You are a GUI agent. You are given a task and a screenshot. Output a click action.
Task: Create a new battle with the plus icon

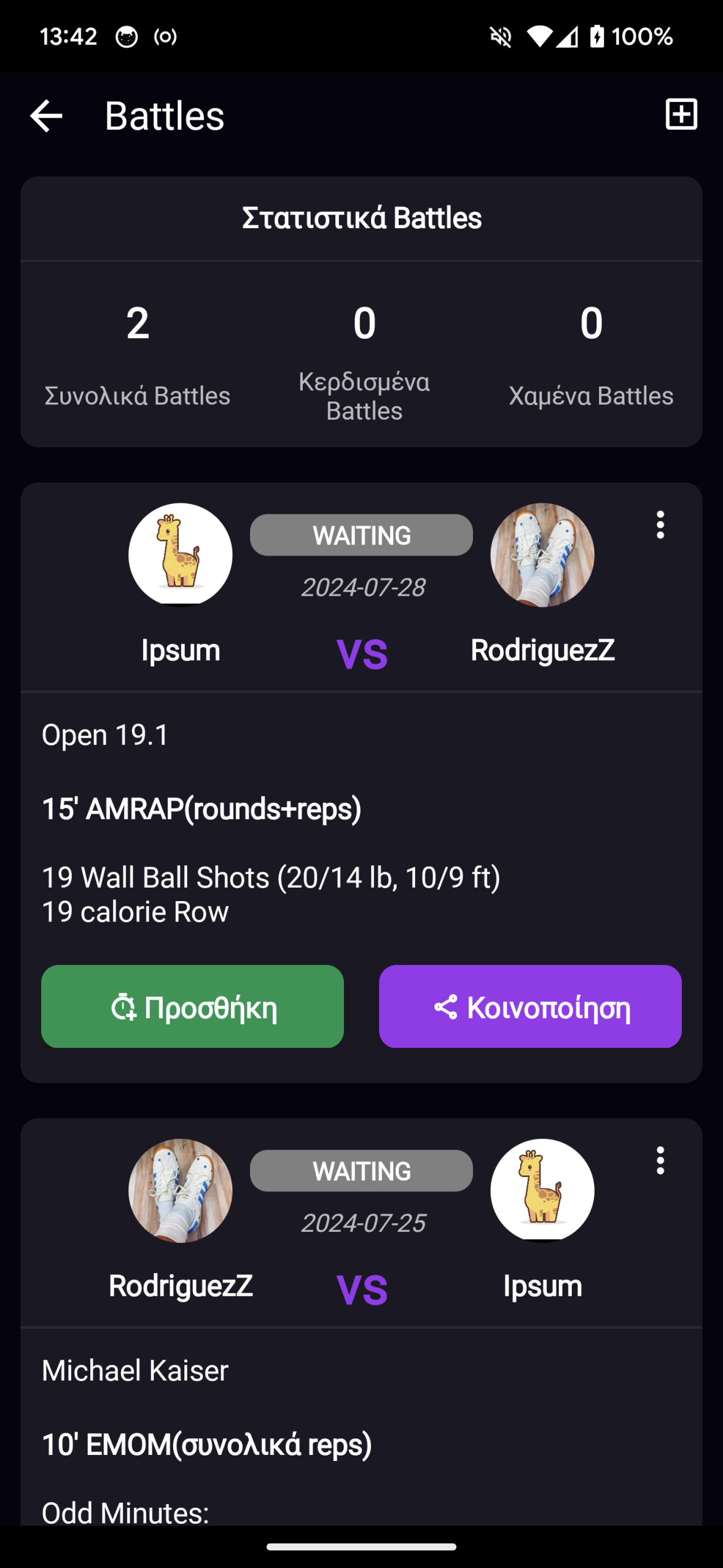click(681, 114)
